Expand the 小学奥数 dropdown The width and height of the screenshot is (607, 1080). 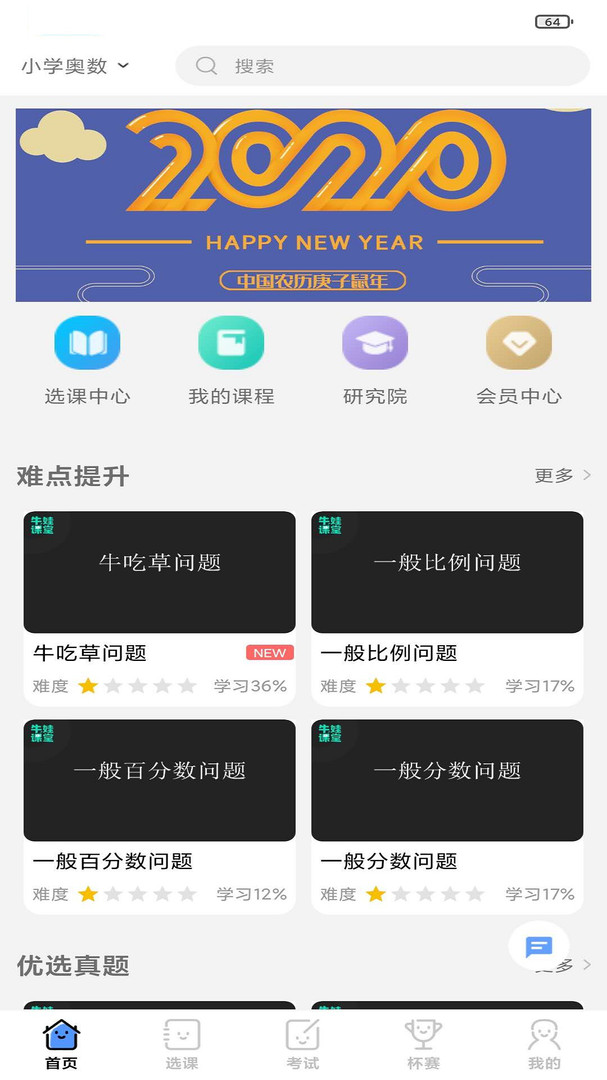[75, 66]
